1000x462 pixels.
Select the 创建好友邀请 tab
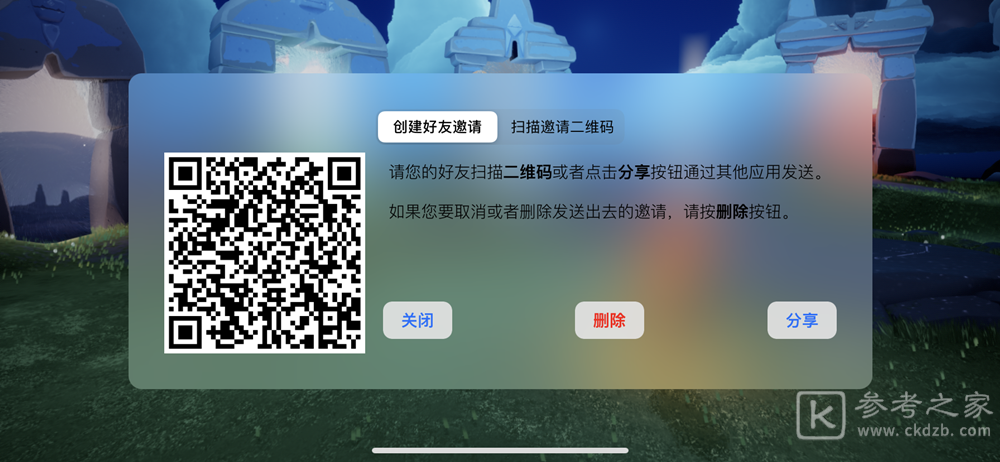coord(437,127)
